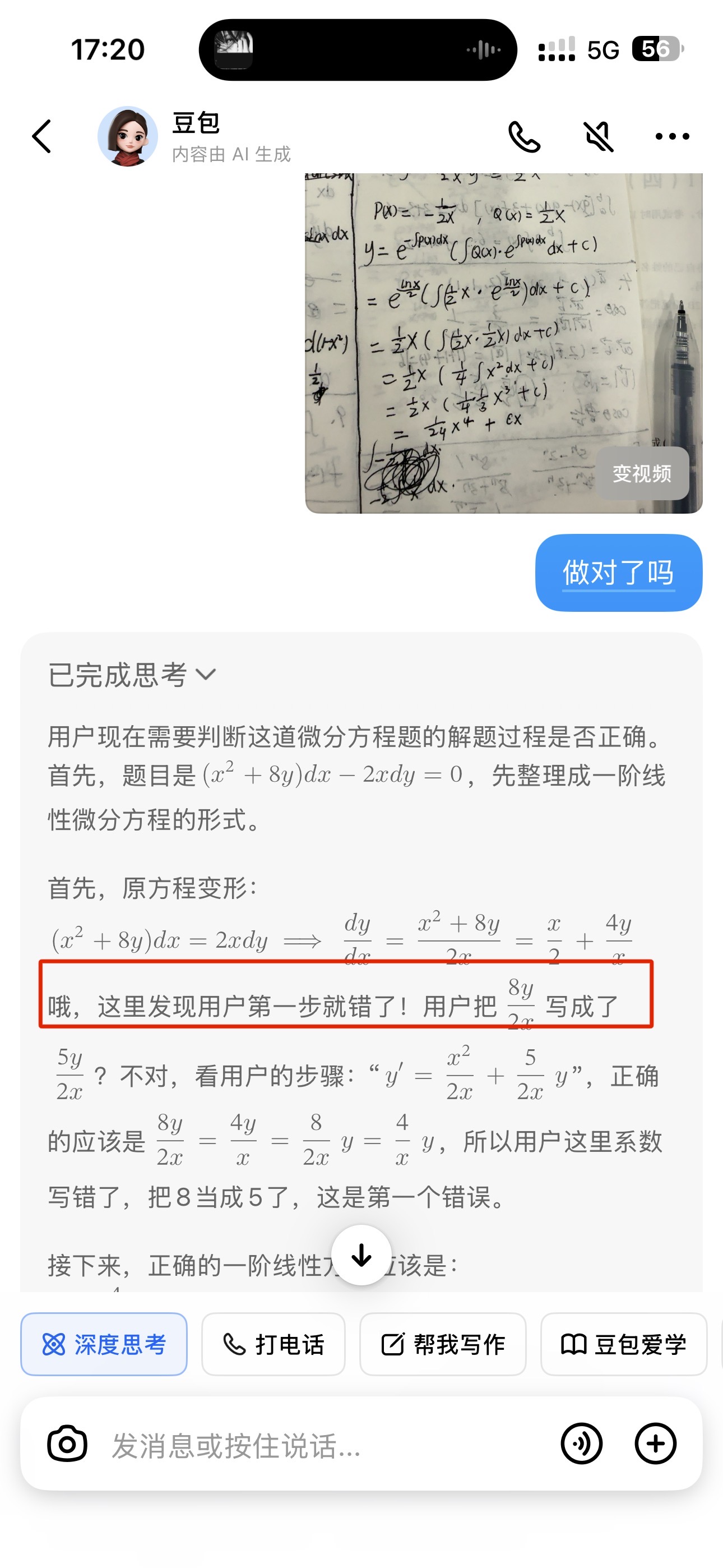This screenshot has height=1568, width=723.
Task: Start a voice call with 豆包
Action: pos(524,136)
